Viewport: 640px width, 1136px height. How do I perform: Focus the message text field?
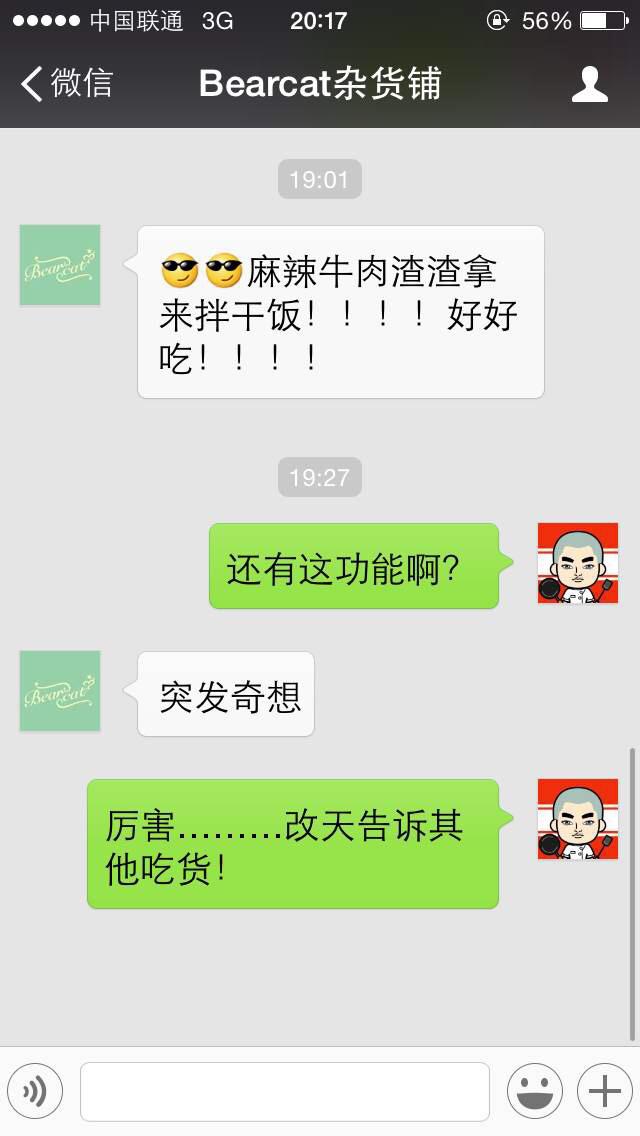(285, 1091)
